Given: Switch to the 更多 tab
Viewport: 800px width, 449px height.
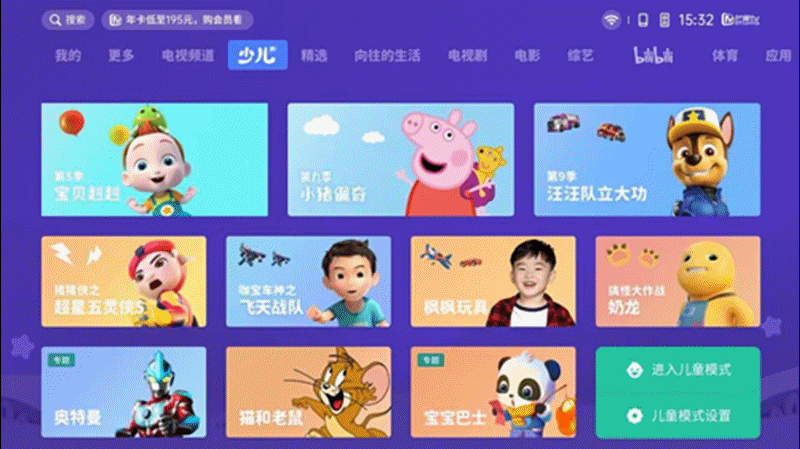Looking at the screenshot, I should coord(121,56).
